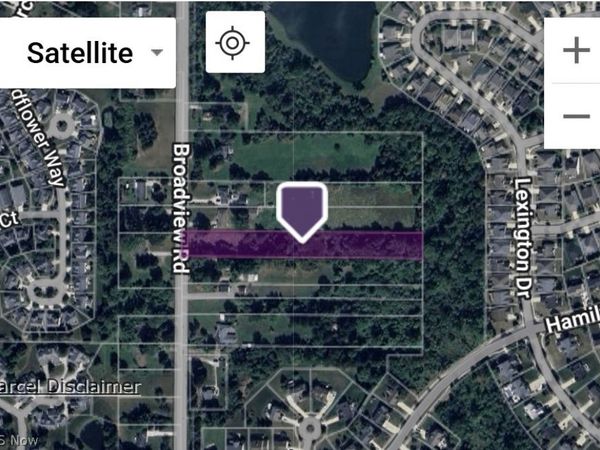Center map on my current location
Image resolution: width=600 pixels, height=450 pixels.
pos(234,42)
